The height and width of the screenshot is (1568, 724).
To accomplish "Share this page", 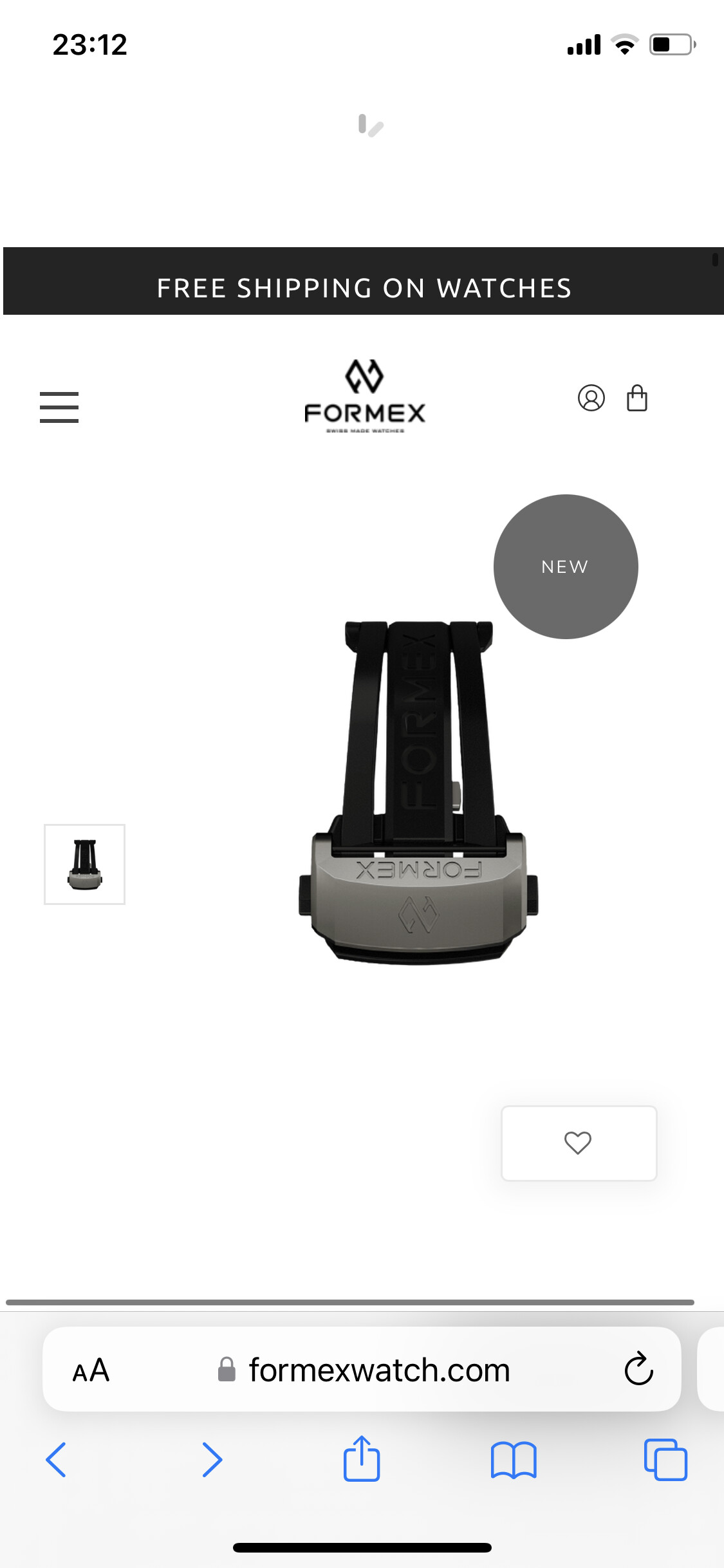I will tap(362, 1459).
